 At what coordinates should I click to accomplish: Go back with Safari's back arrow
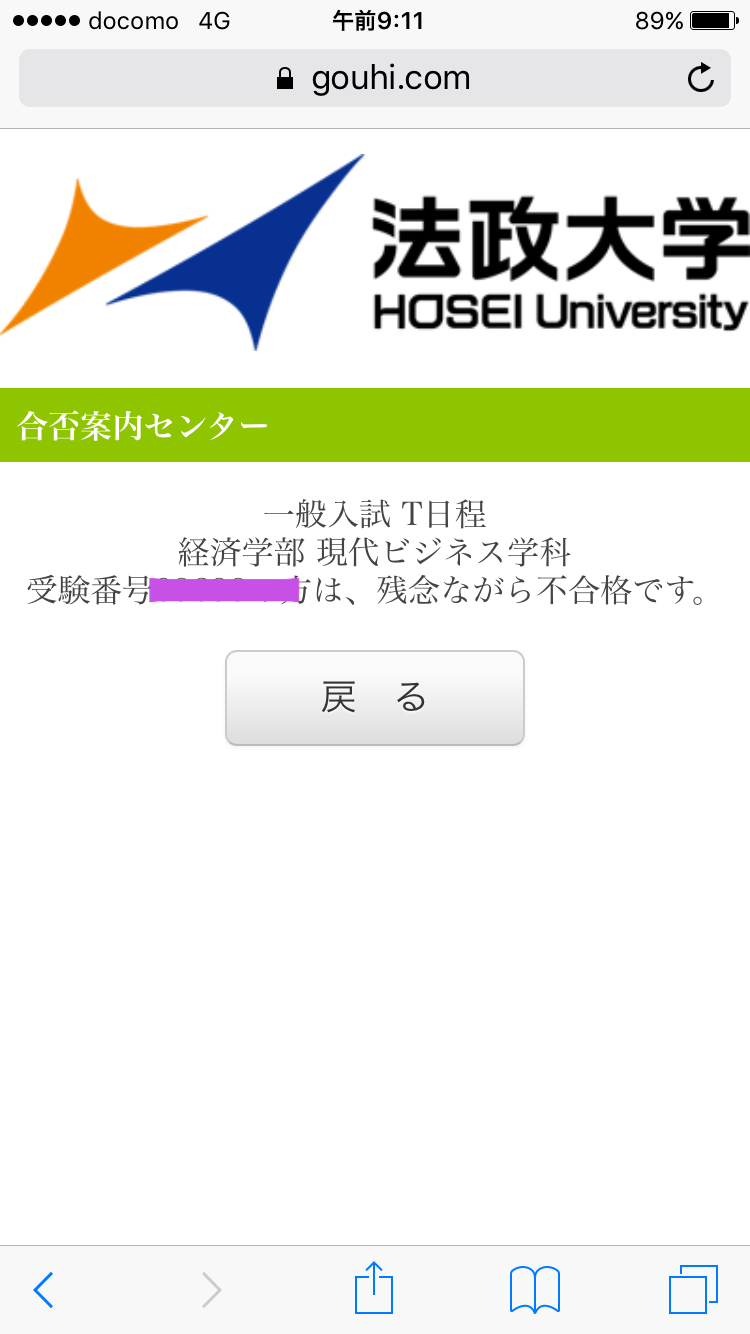(x=43, y=1290)
